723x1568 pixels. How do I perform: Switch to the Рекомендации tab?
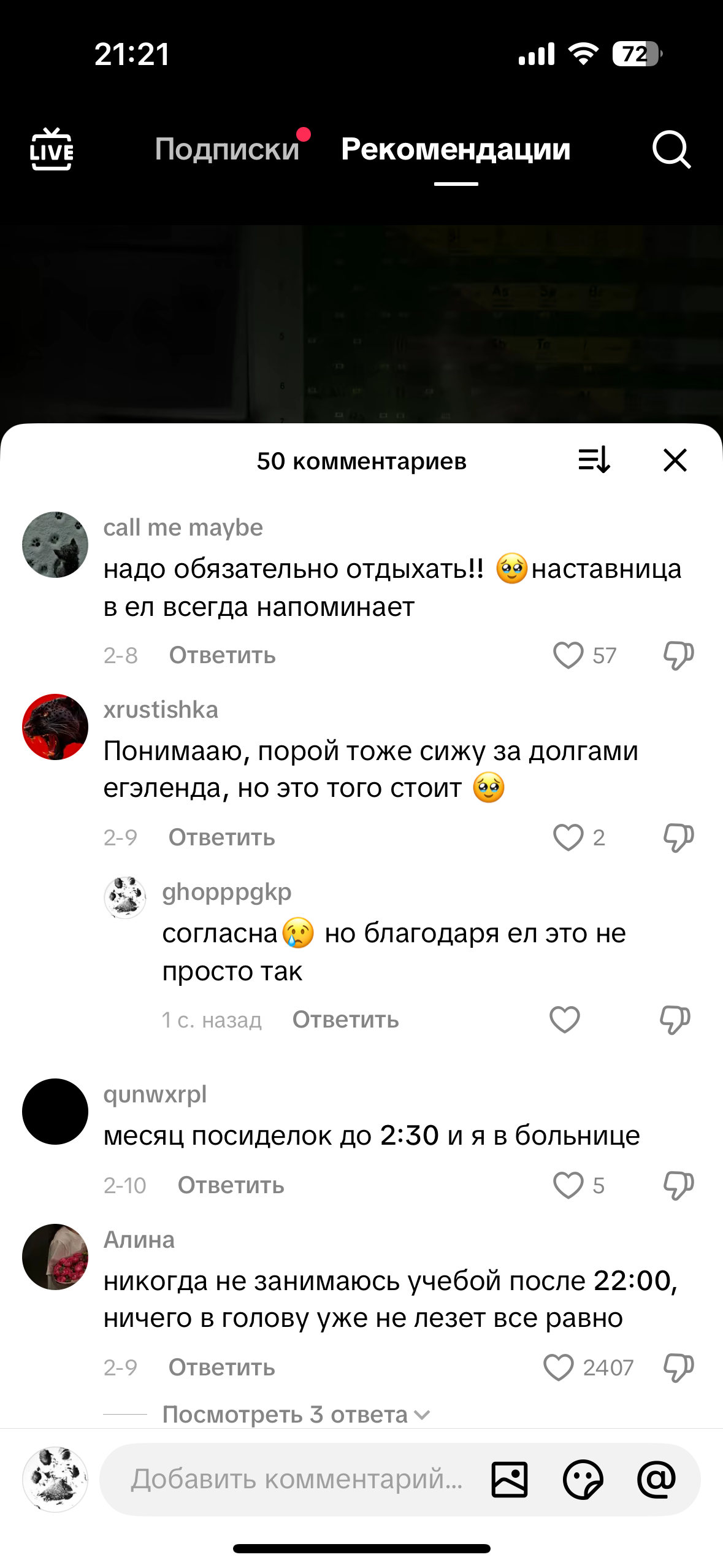(x=456, y=149)
